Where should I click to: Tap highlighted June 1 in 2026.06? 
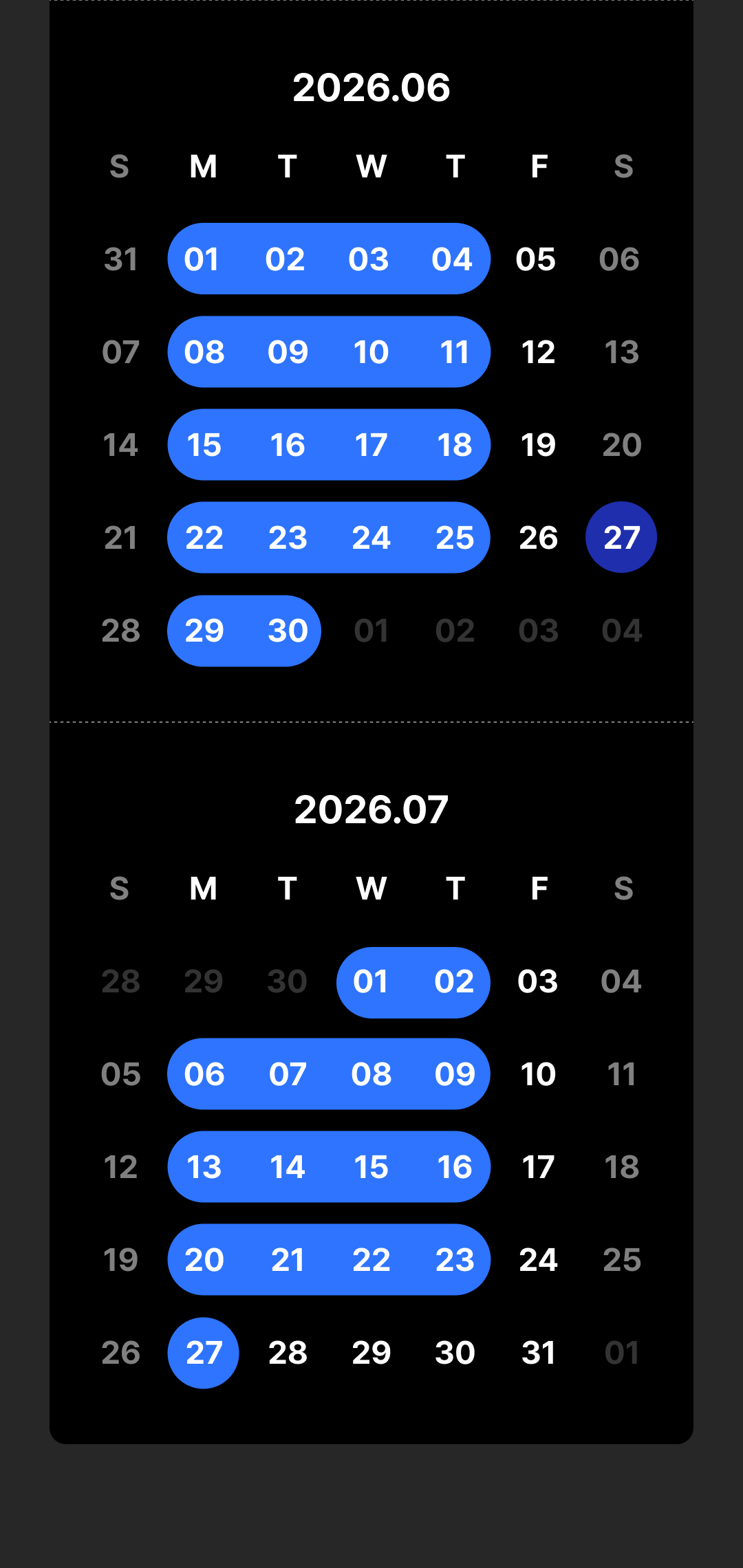click(202, 259)
